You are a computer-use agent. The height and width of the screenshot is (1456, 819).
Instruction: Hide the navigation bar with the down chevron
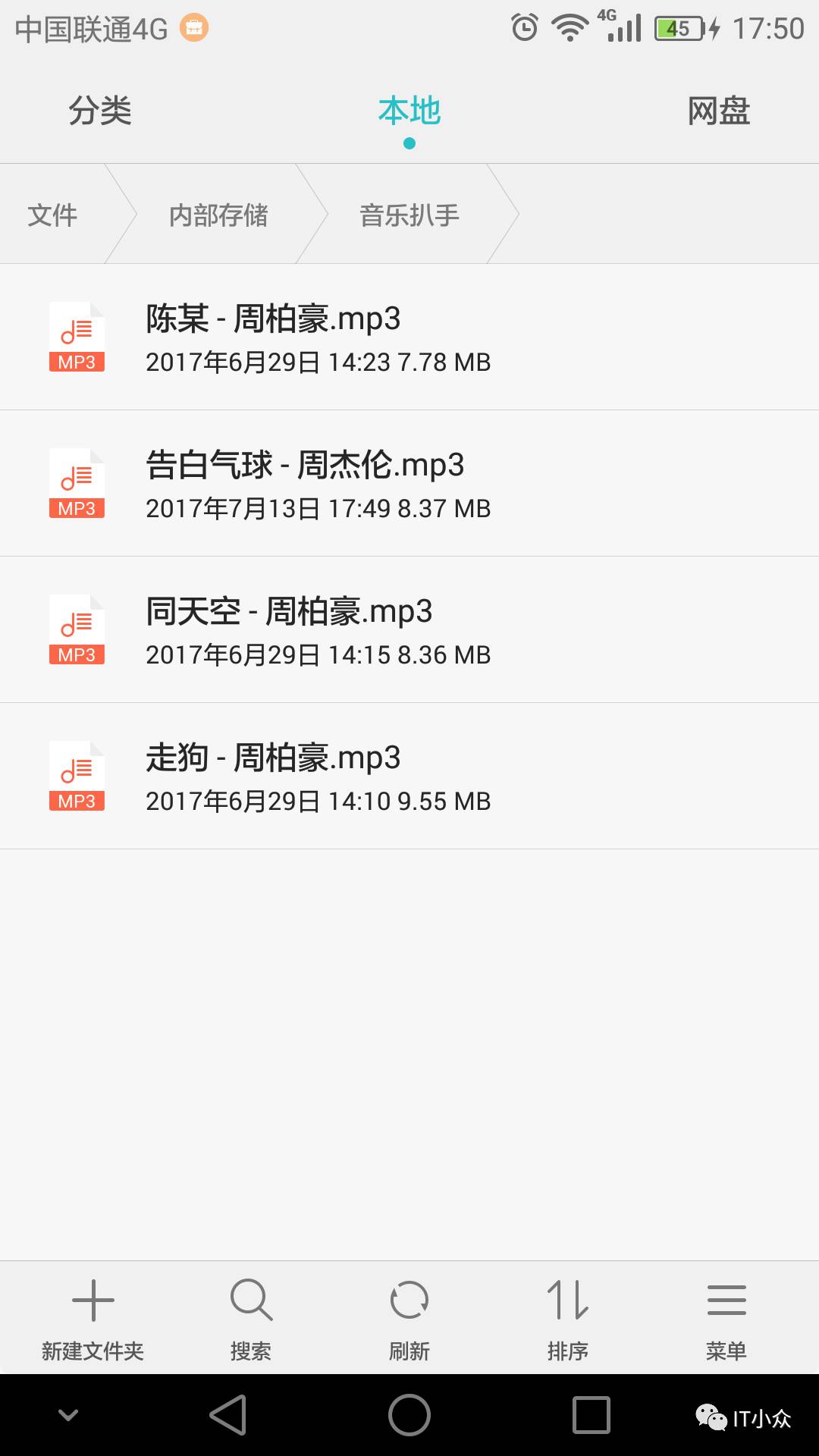(68, 1415)
